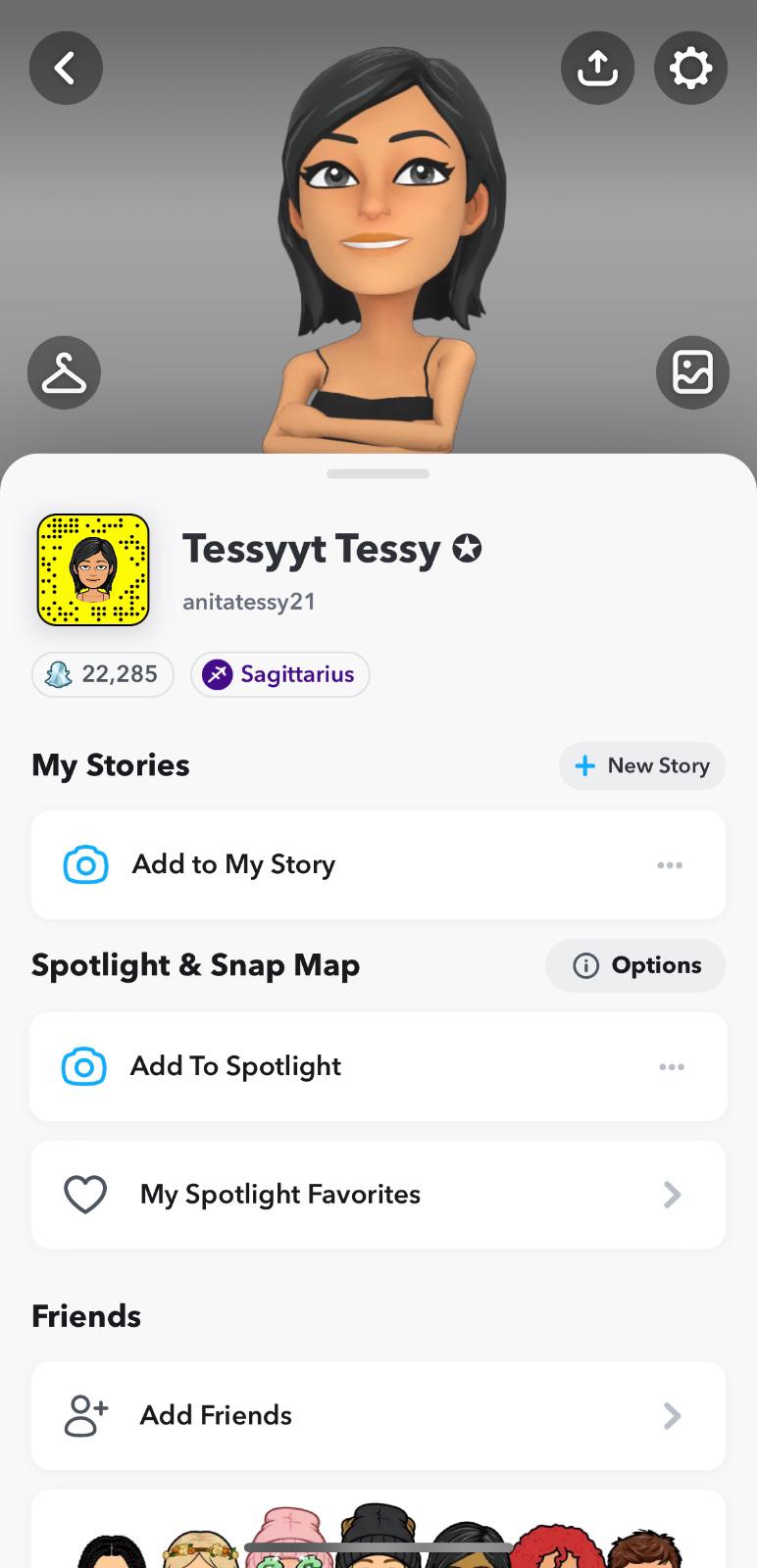Open settings gear
The image size is (757, 1568).
[x=690, y=68]
